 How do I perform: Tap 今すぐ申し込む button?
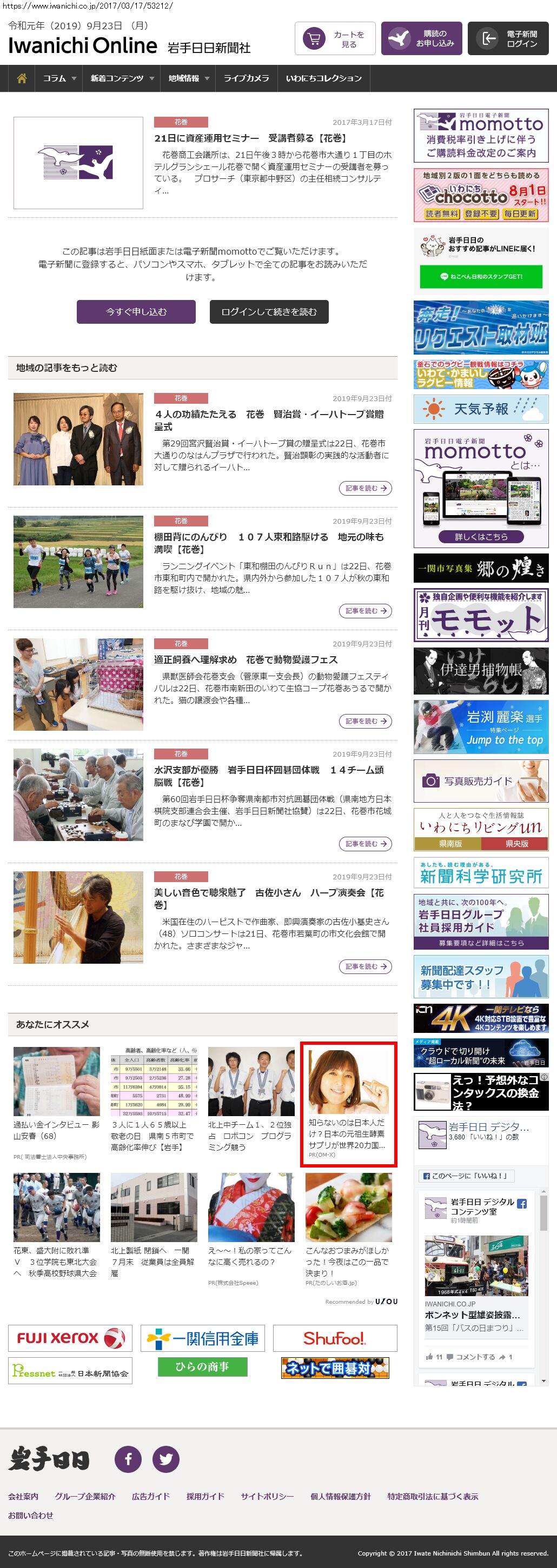[x=136, y=312]
